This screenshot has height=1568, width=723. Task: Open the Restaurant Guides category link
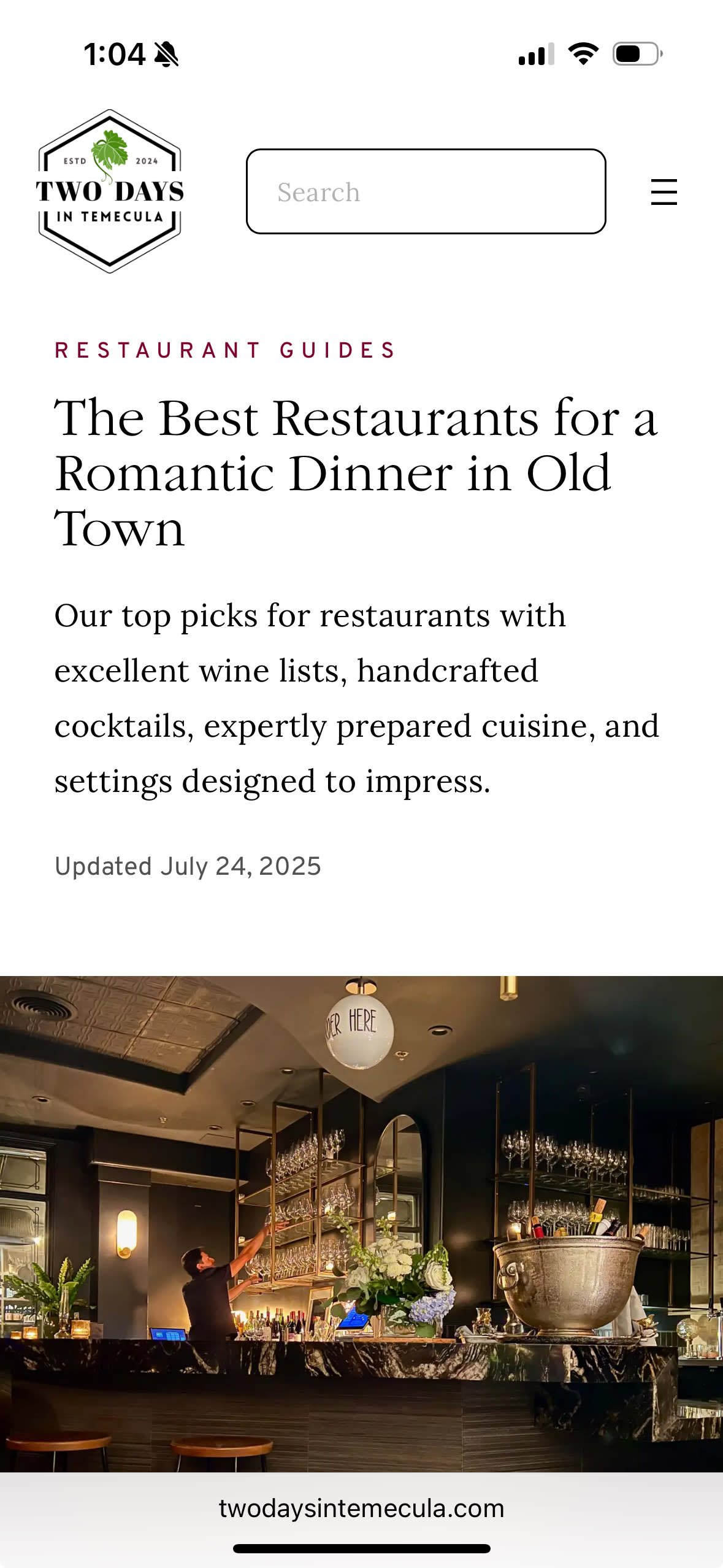pos(225,350)
